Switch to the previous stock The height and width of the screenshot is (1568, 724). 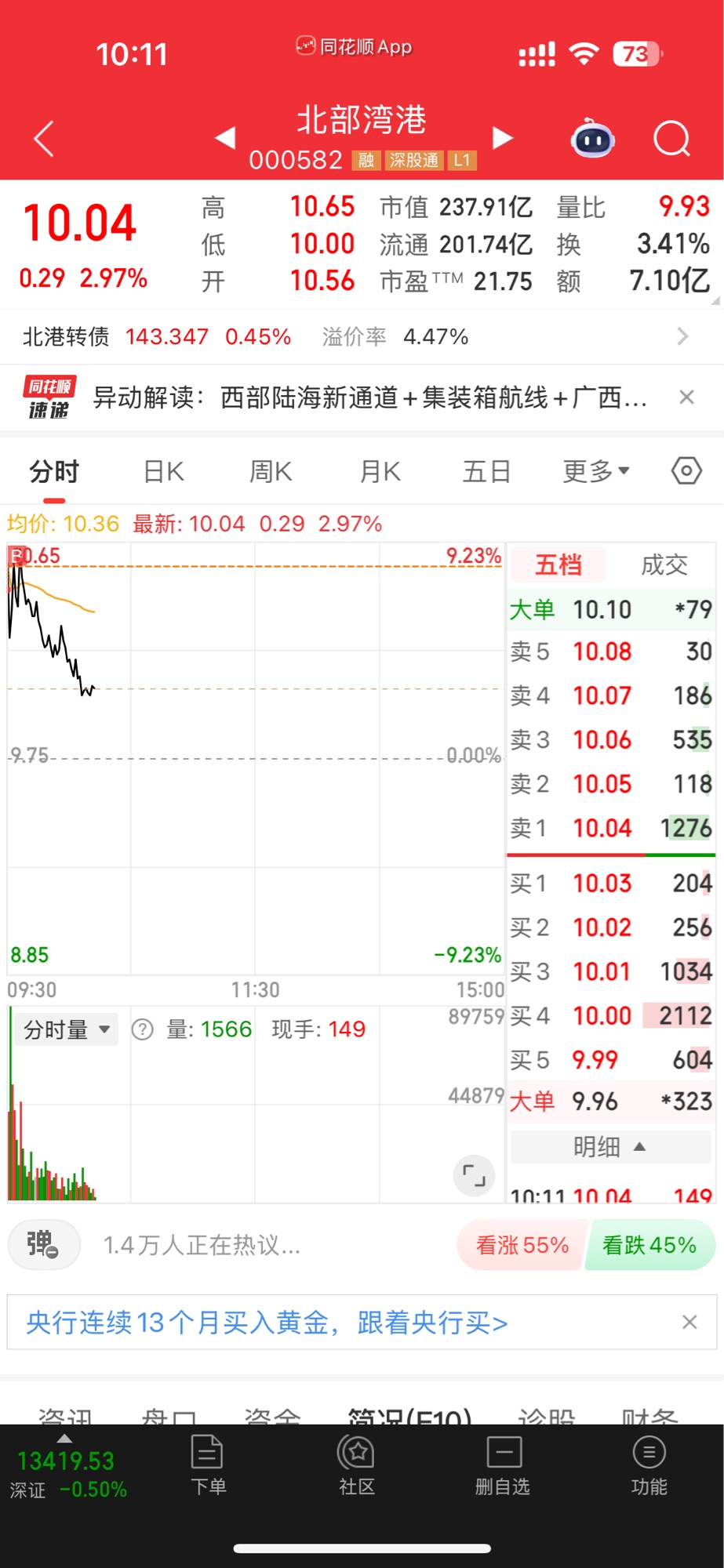pyautogui.click(x=226, y=138)
